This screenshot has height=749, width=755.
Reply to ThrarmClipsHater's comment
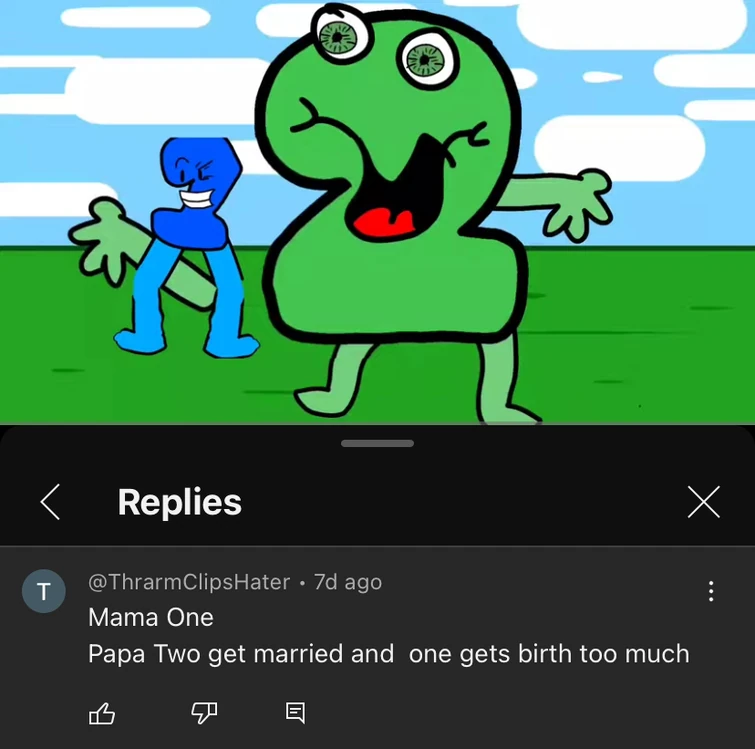coord(295,713)
